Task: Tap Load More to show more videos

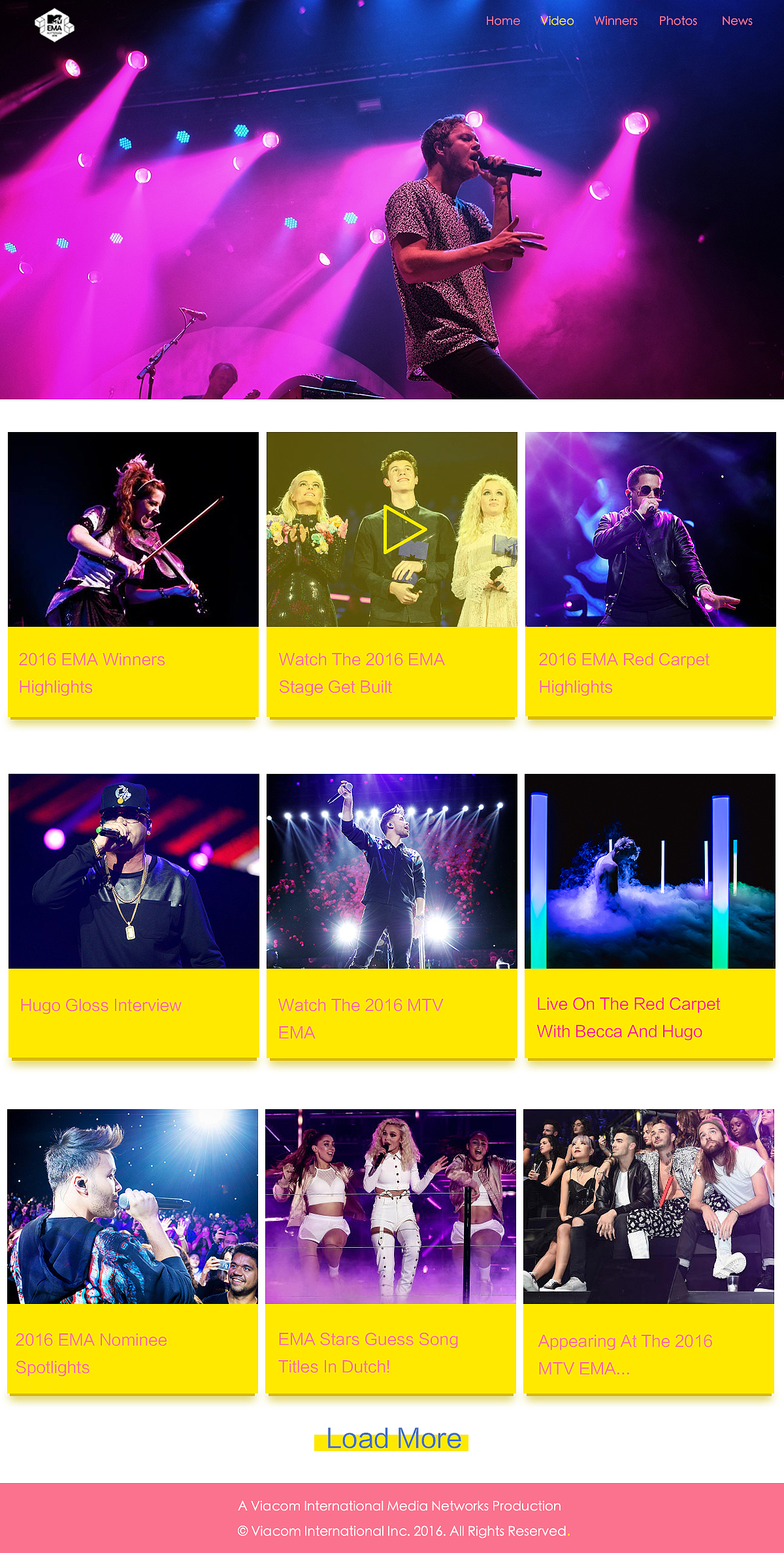Action: [x=393, y=1439]
